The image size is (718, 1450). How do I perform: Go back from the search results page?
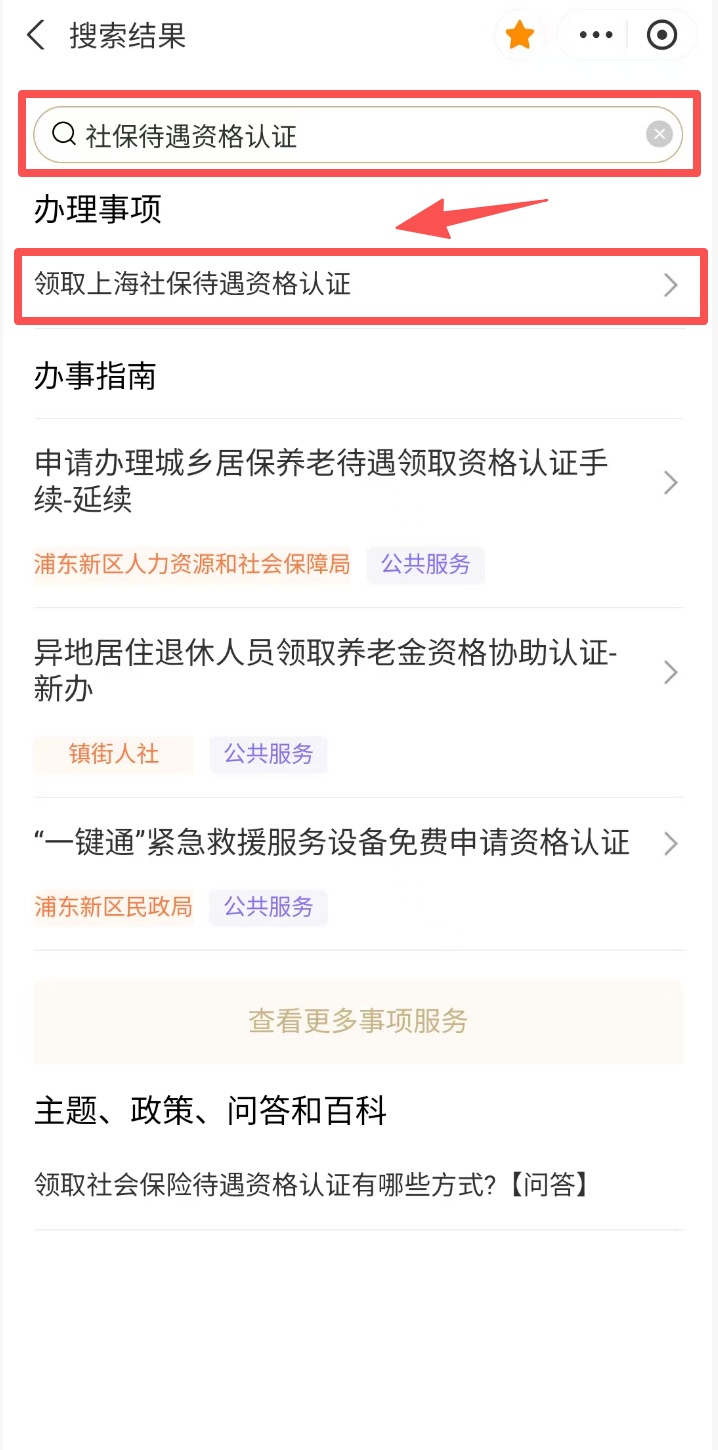coord(36,36)
